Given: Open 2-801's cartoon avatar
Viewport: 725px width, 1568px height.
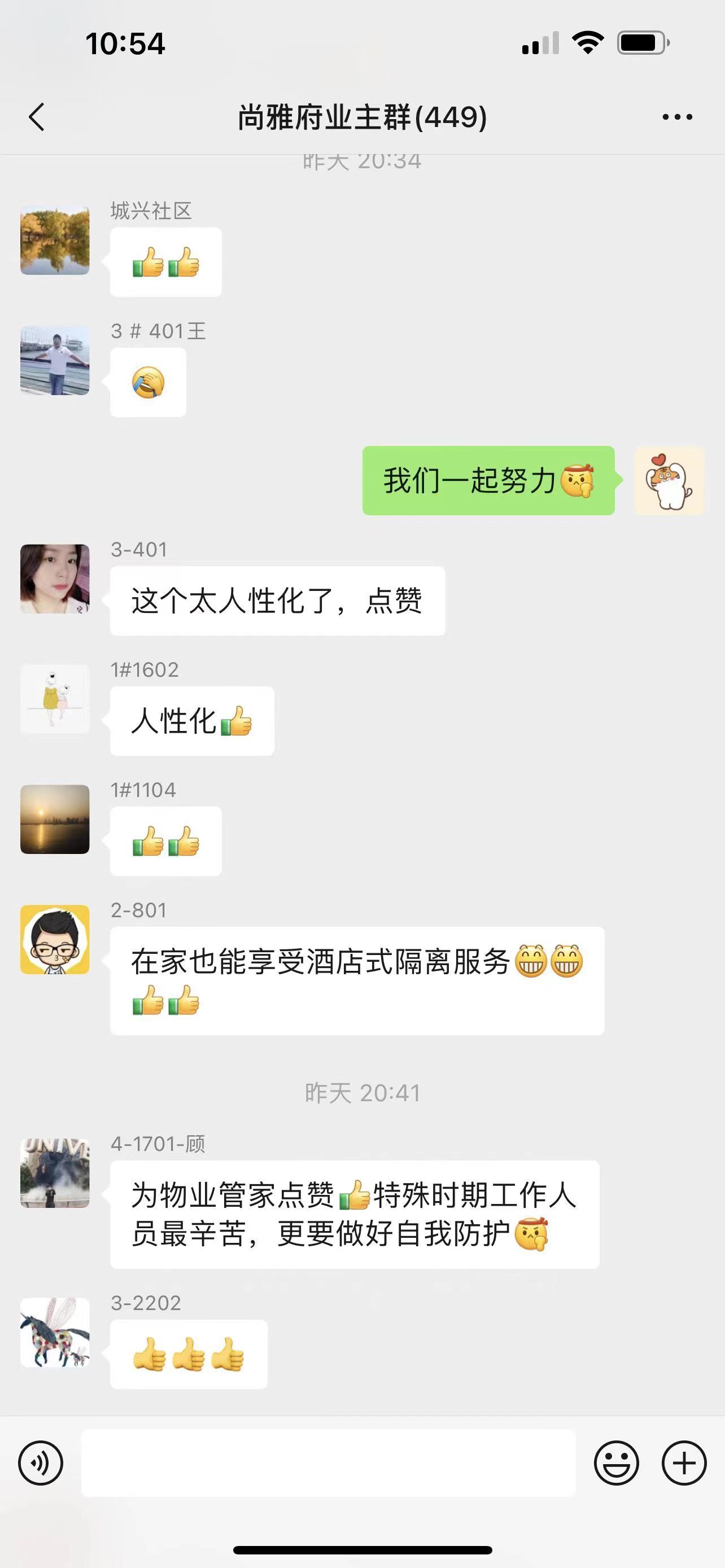Looking at the screenshot, I should click(54, 941).
